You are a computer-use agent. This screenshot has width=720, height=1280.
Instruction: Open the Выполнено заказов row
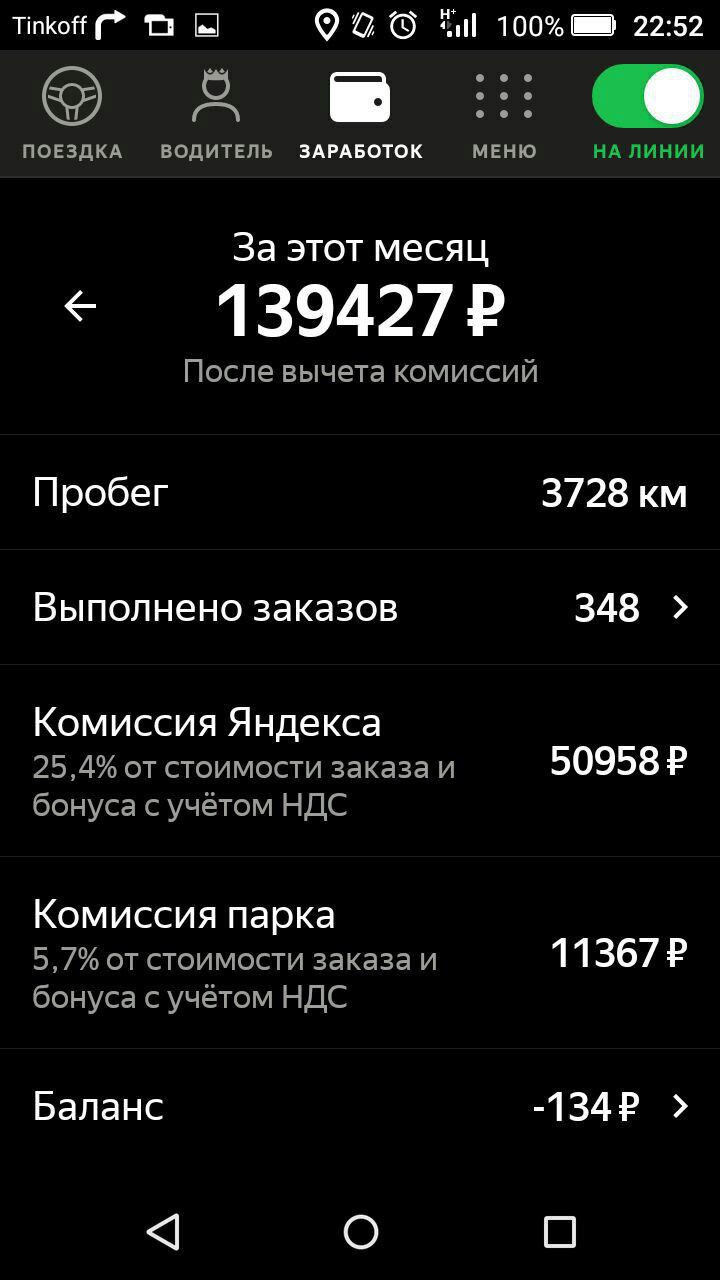tap(360, 607)
